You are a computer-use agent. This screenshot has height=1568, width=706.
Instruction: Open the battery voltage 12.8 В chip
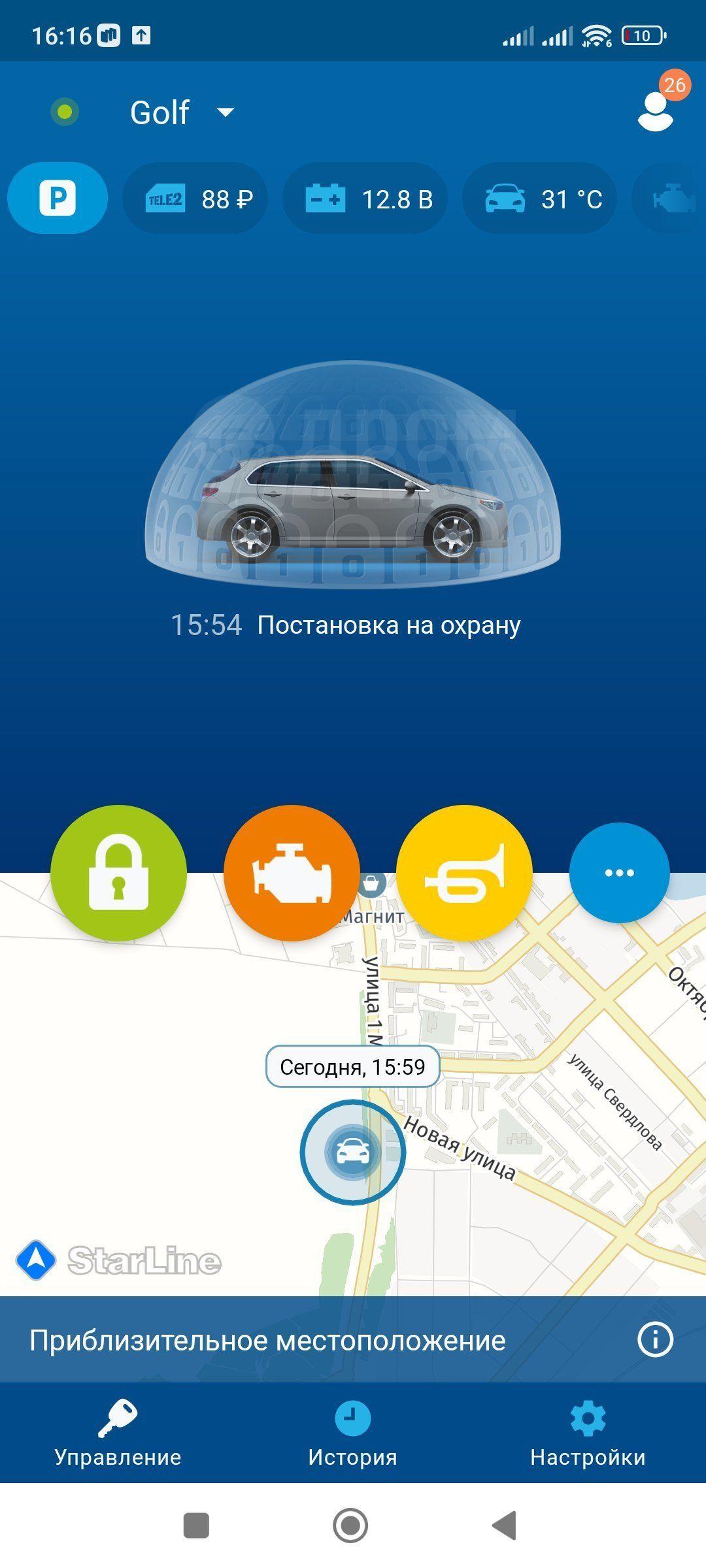coord(365,198)
